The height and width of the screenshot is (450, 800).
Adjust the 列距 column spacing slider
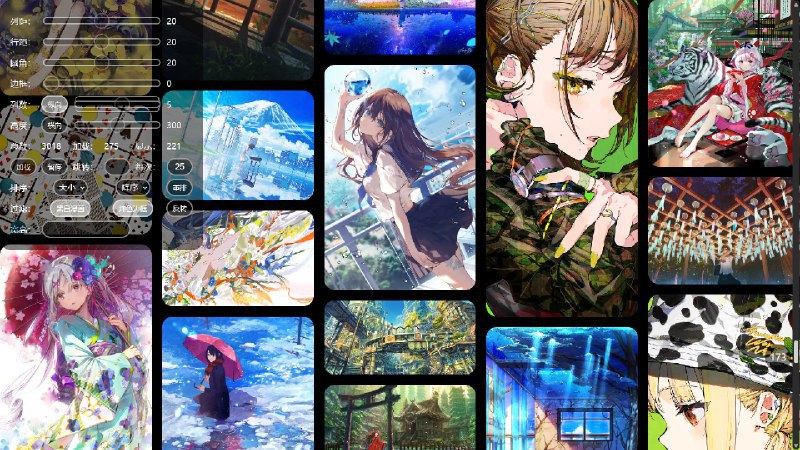[100, 20]
